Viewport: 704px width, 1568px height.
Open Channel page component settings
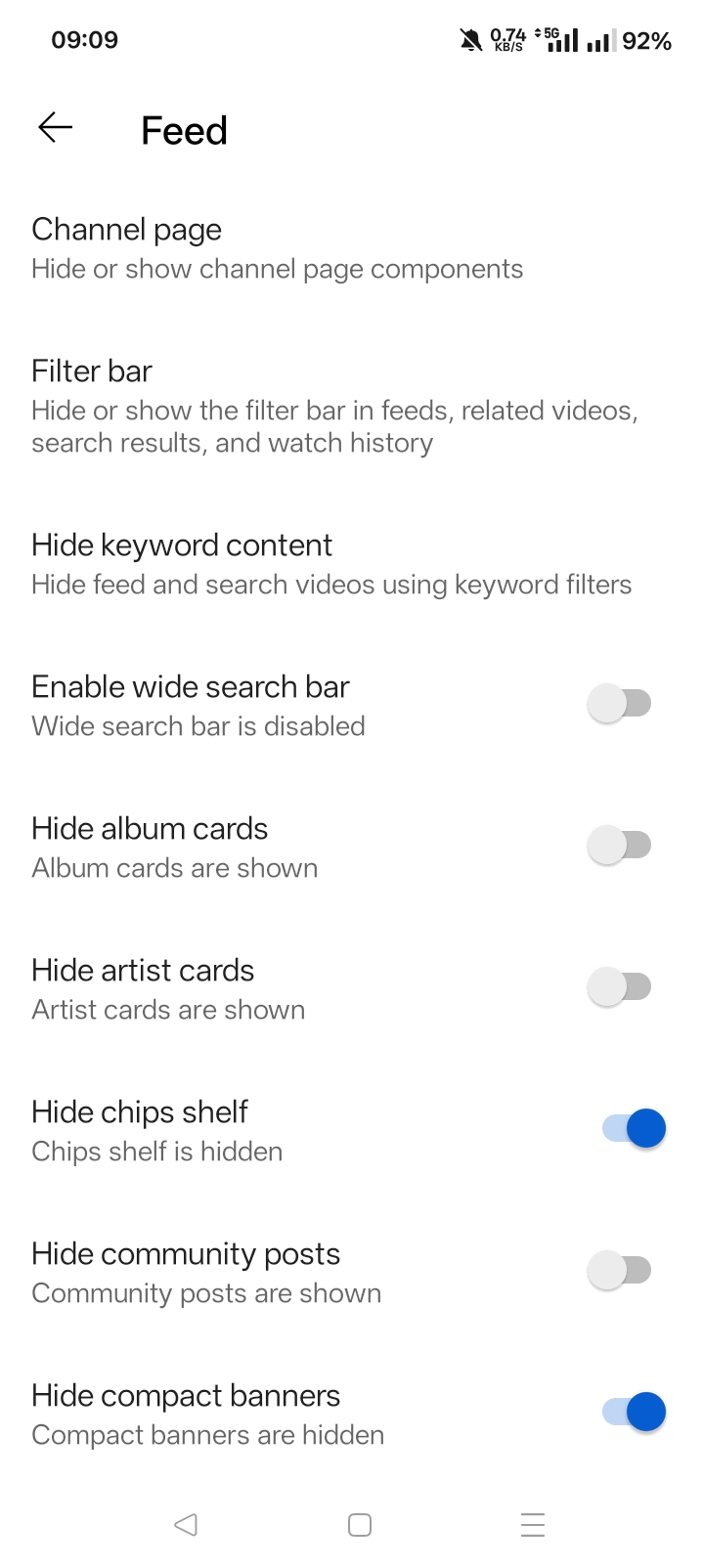click(277, 247)
